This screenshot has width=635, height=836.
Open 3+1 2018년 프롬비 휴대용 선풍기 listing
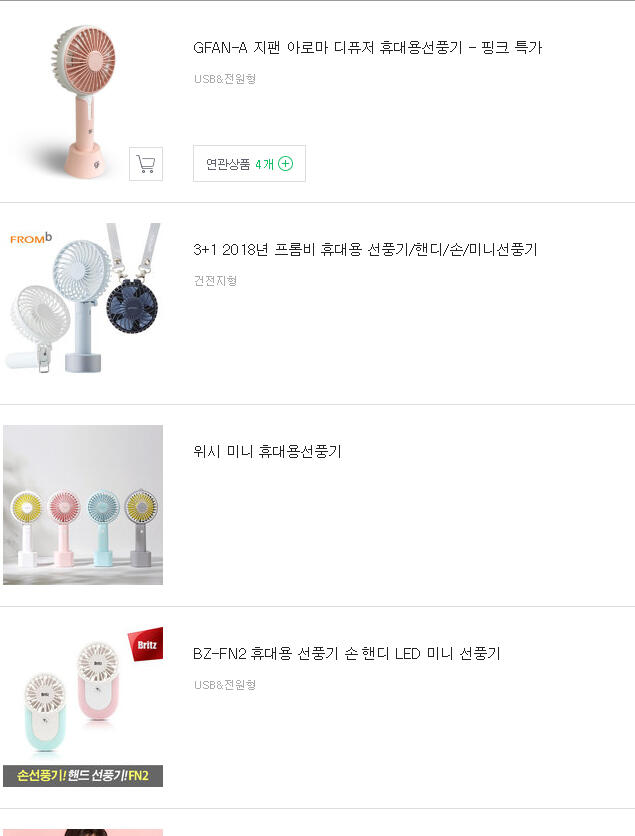click(x=365, y=249)
